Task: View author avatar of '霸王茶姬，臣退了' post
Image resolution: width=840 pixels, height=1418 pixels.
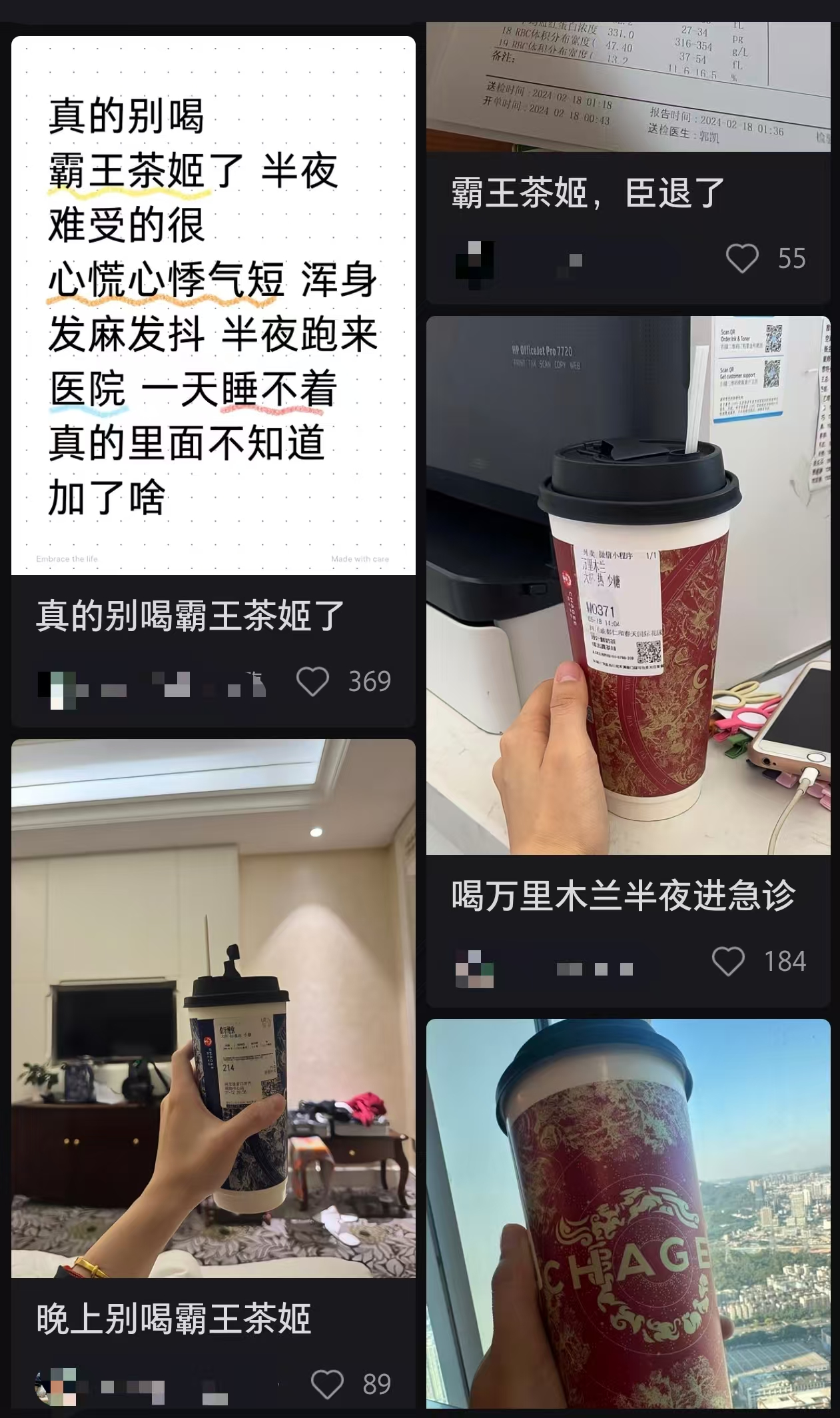Action: tap(474, 260)
